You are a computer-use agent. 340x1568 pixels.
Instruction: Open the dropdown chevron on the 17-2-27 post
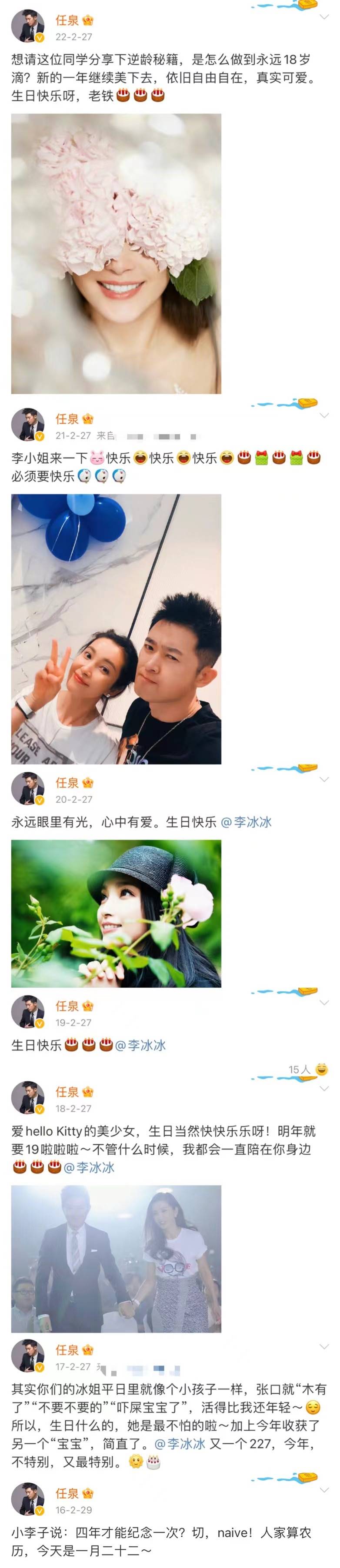pyautogui.click(x=324, y=1346)
